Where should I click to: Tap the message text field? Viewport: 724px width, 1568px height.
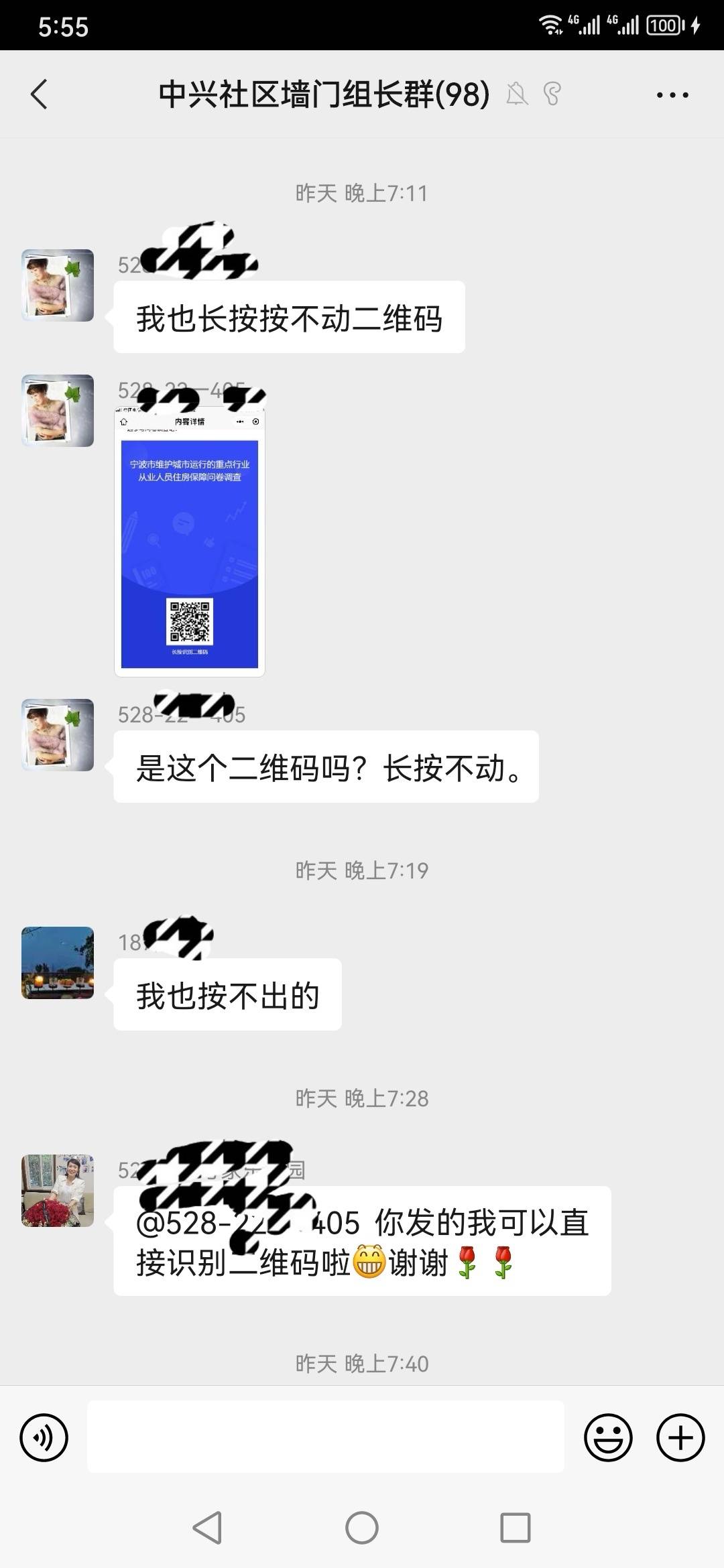point(326,1437)
